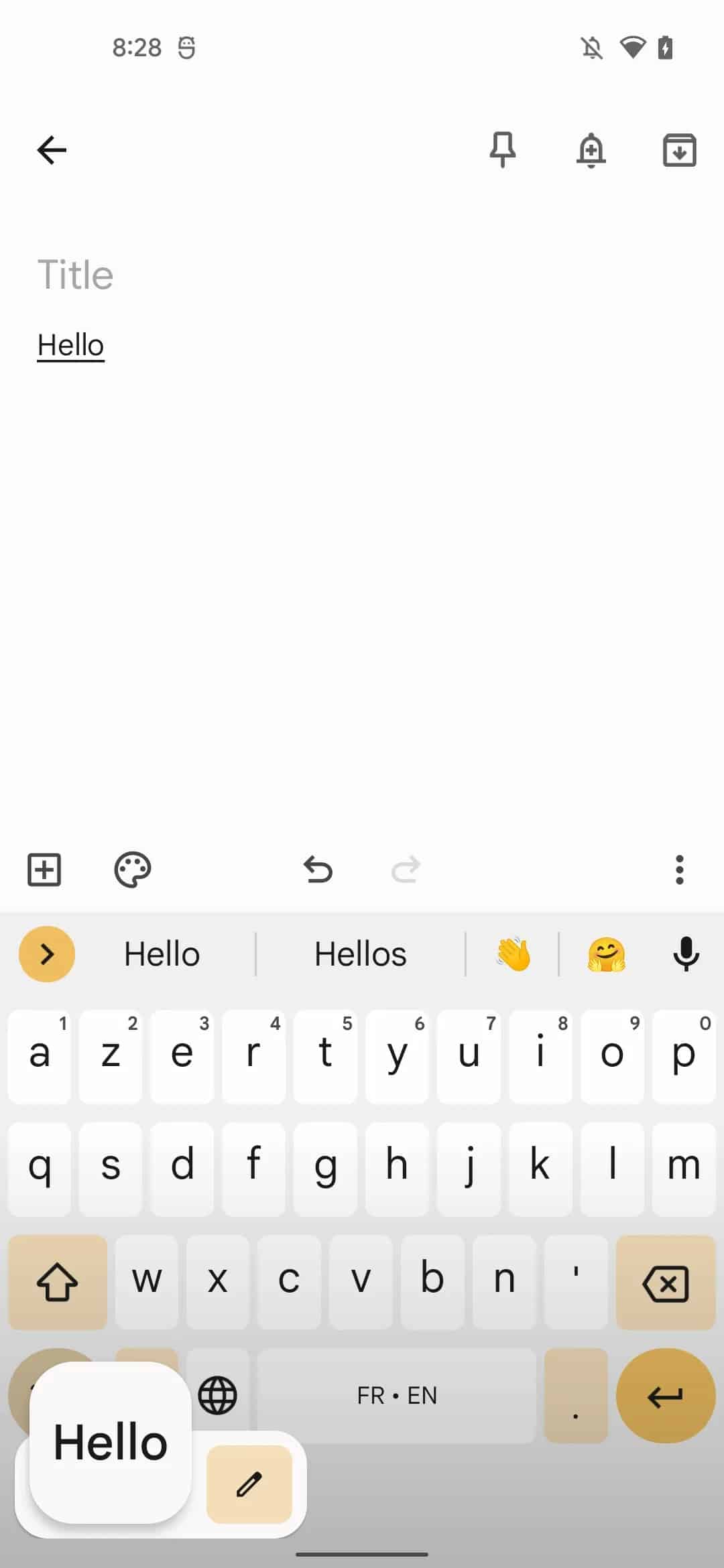Add a reminder with the bell icon
The image size is (724, 1568).
pyautogui.click(x=591, y=149)
